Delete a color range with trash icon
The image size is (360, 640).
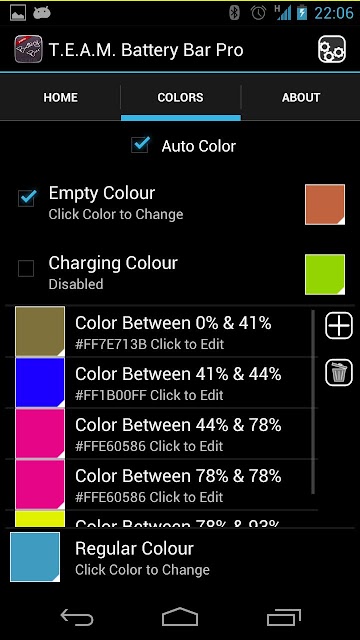(x=339, y=373)
